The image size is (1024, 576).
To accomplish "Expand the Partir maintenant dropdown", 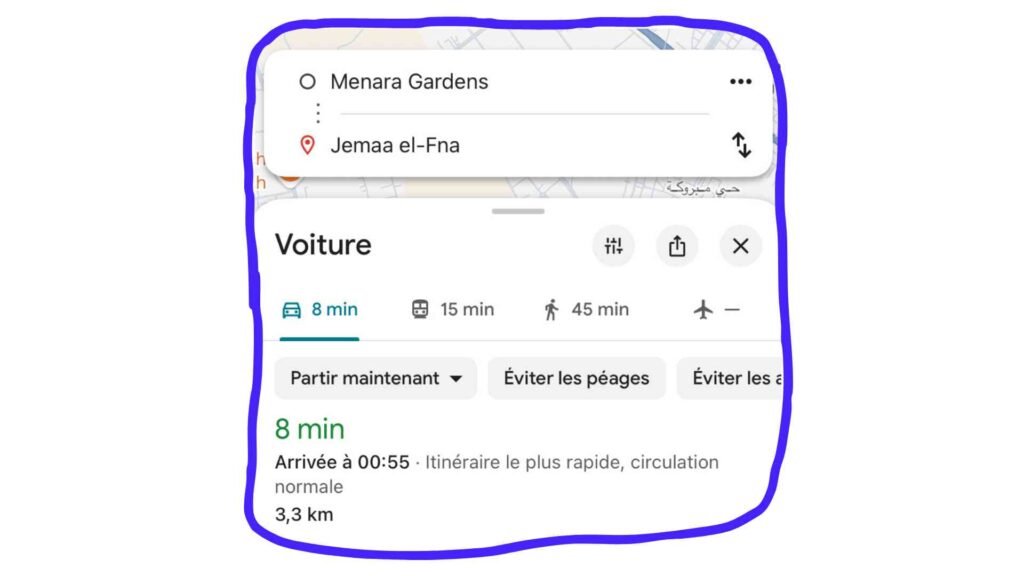I will [x=376, y=378].
